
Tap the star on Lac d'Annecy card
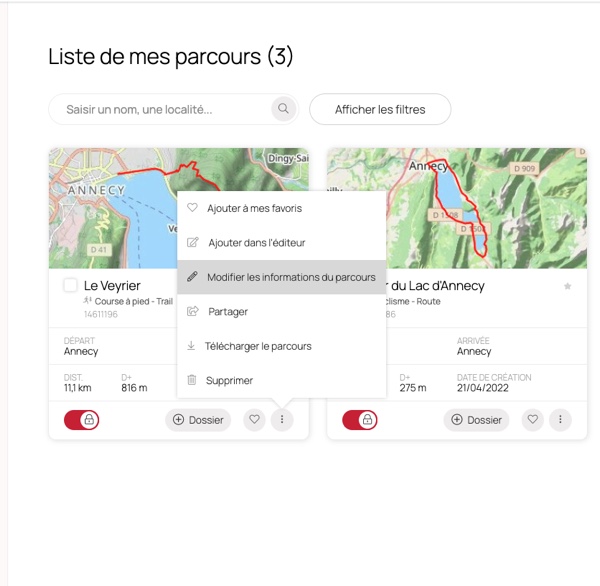tap(567, 286)
